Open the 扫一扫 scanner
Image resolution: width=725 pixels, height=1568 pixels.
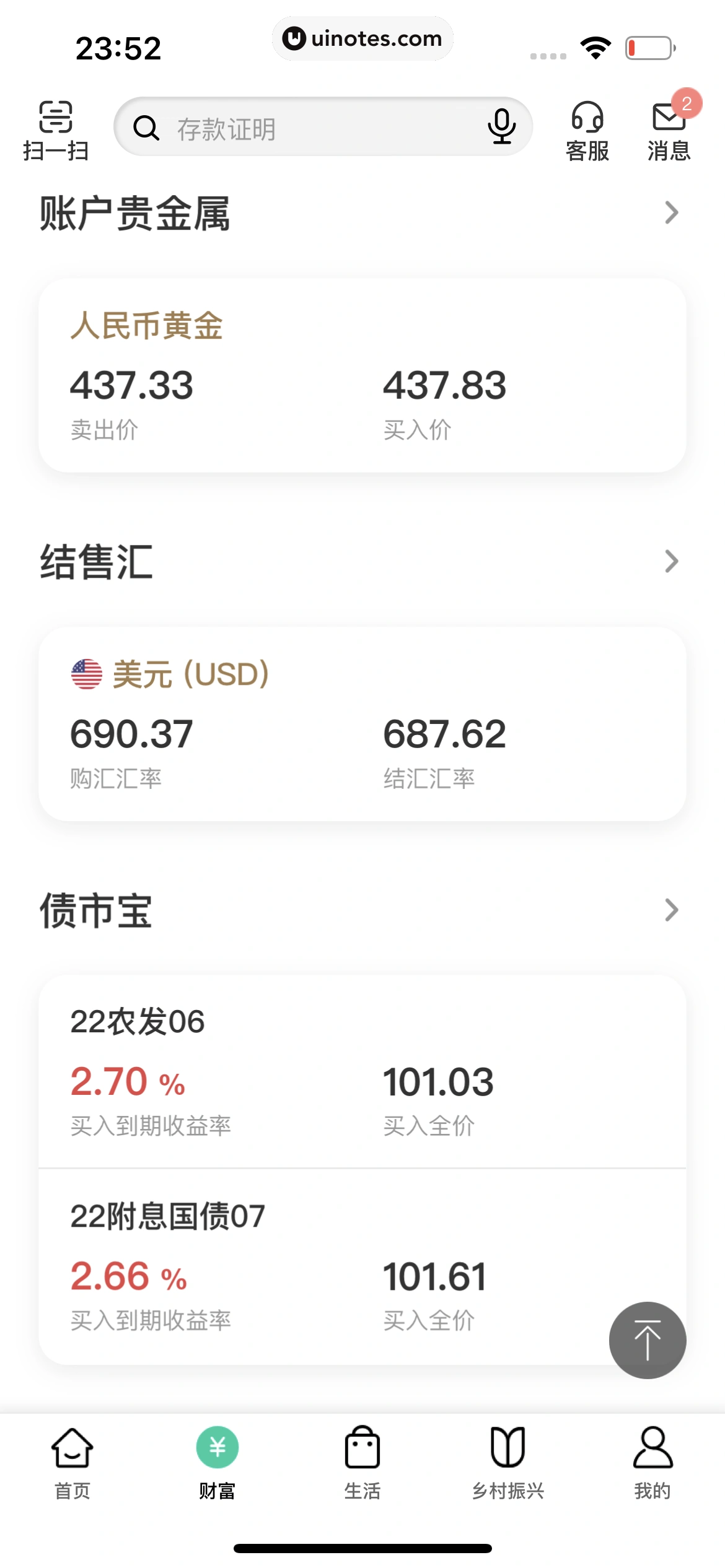click(x=56, y=129)
